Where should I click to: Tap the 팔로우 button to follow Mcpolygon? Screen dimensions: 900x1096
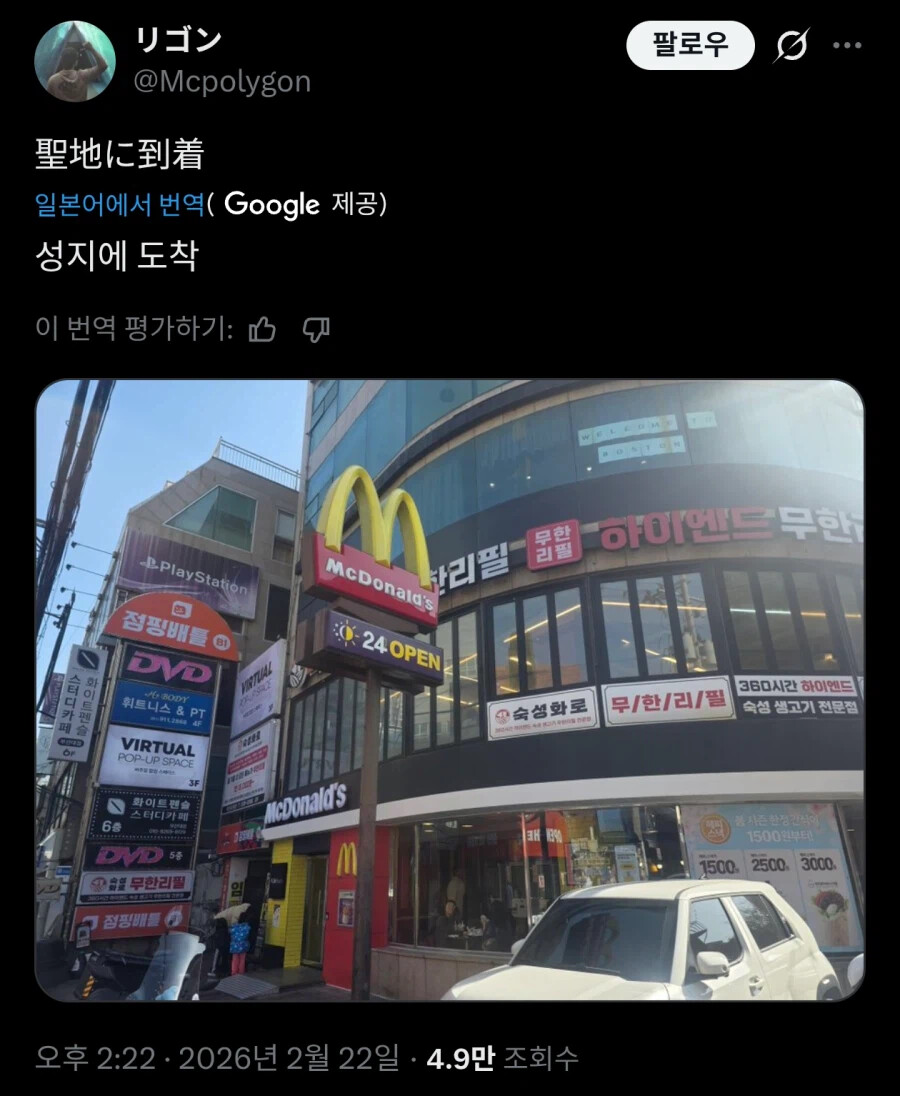pyautogui.click(x=690, y=45)
